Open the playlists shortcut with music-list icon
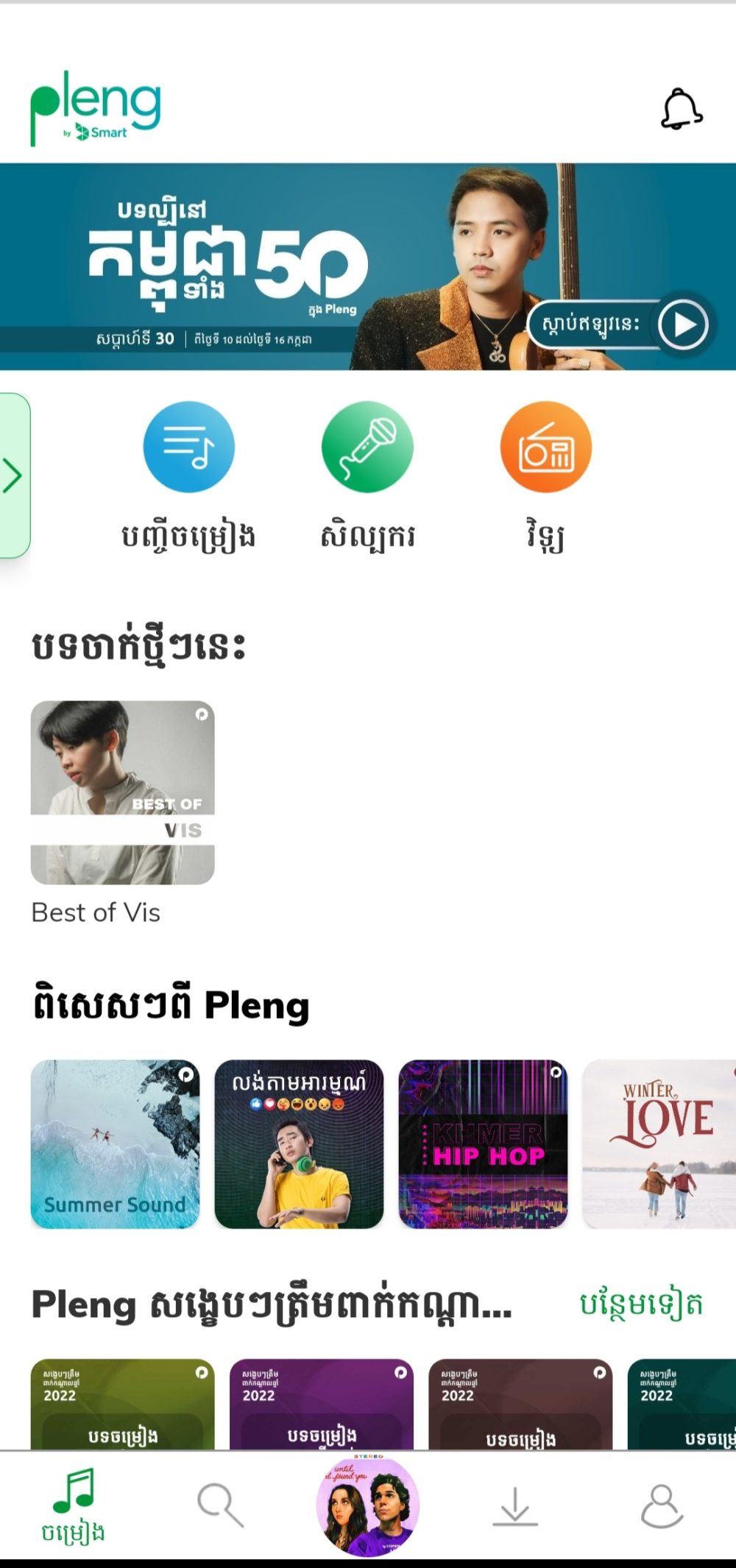 point(188,447)
